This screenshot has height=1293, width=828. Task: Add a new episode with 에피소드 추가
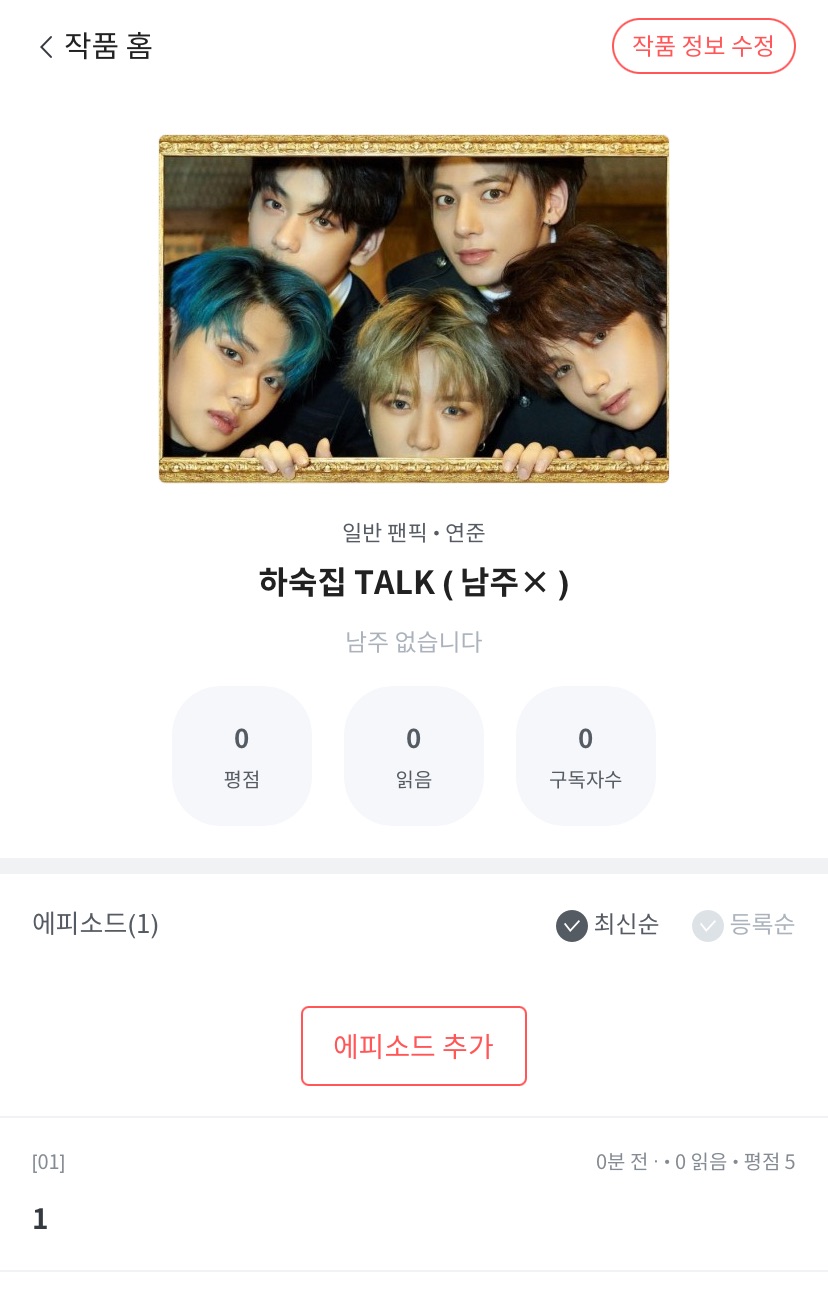413,1046
